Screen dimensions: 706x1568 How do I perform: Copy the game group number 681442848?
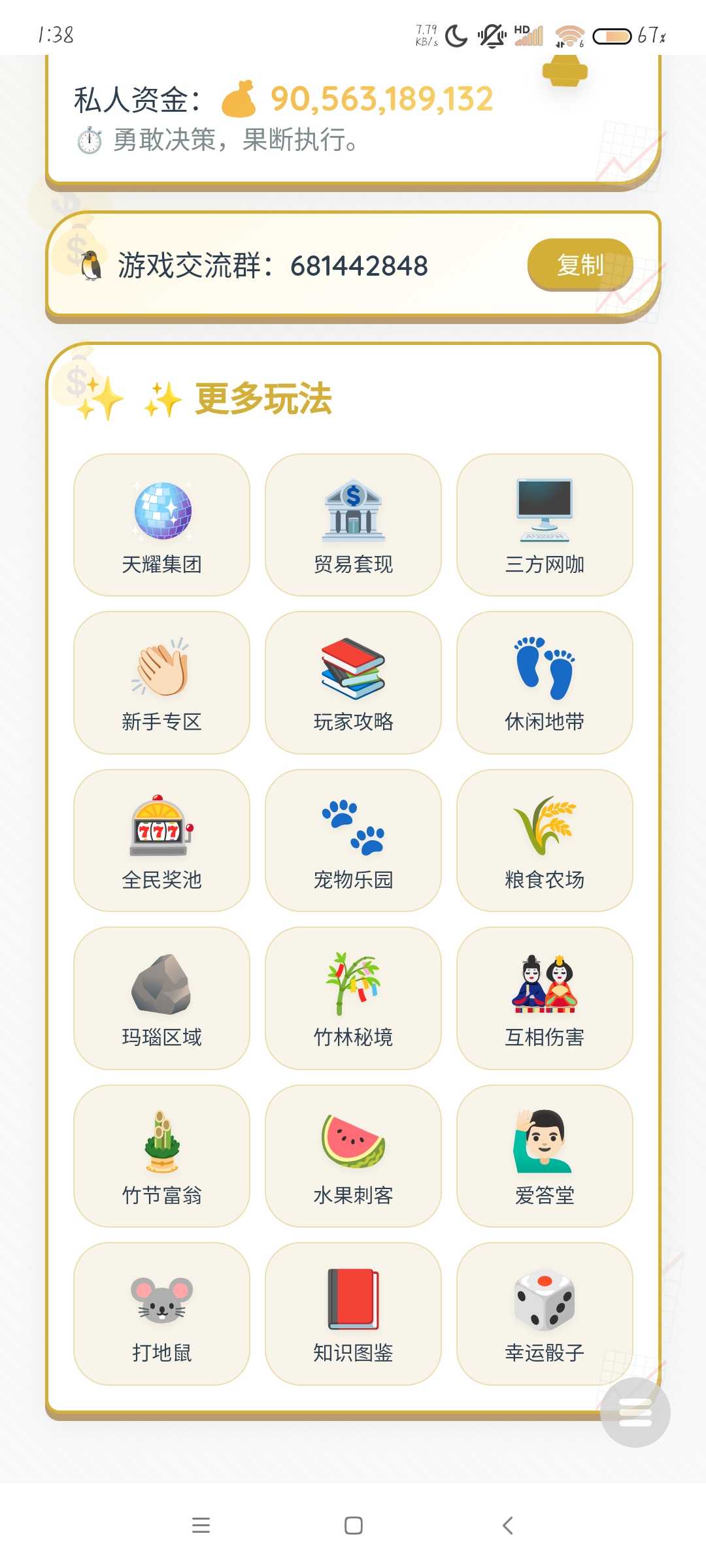pyautogui.click(x=580, y=265)
